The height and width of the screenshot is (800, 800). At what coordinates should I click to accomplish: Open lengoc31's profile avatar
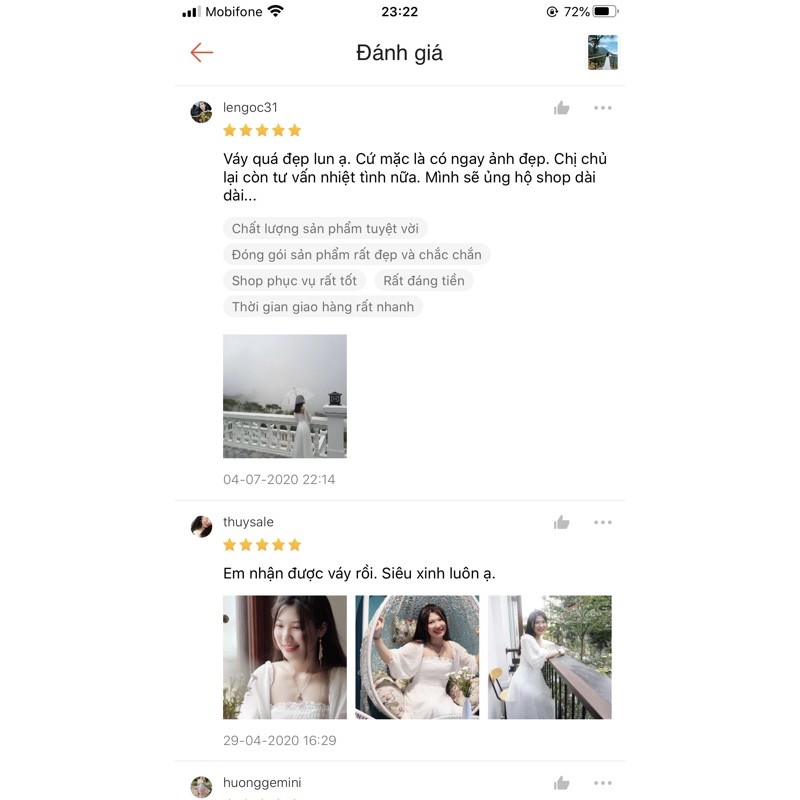[201, 111]
